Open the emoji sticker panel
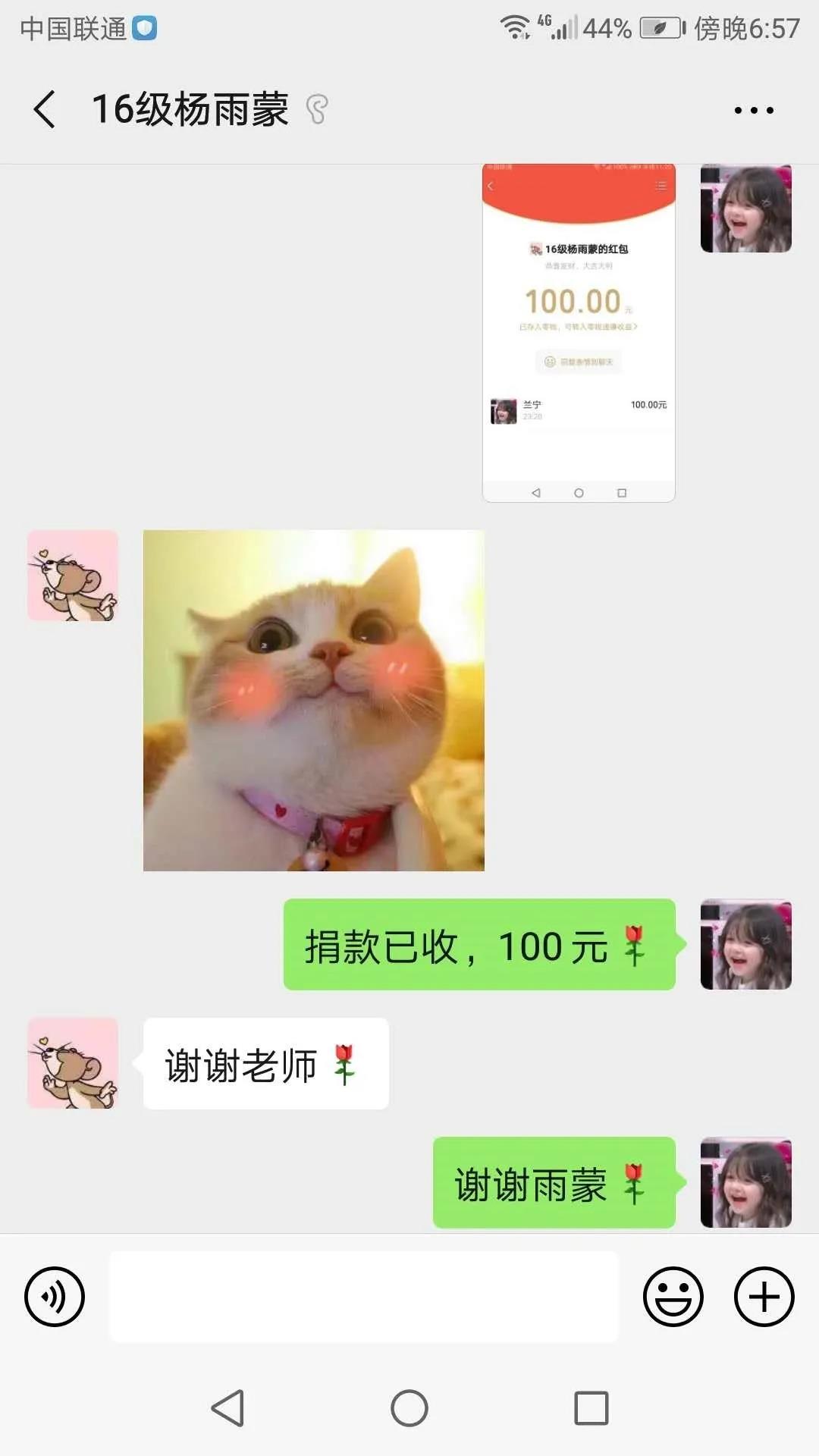Viewport: 819px width, 1456px height. pos(673,1296)
